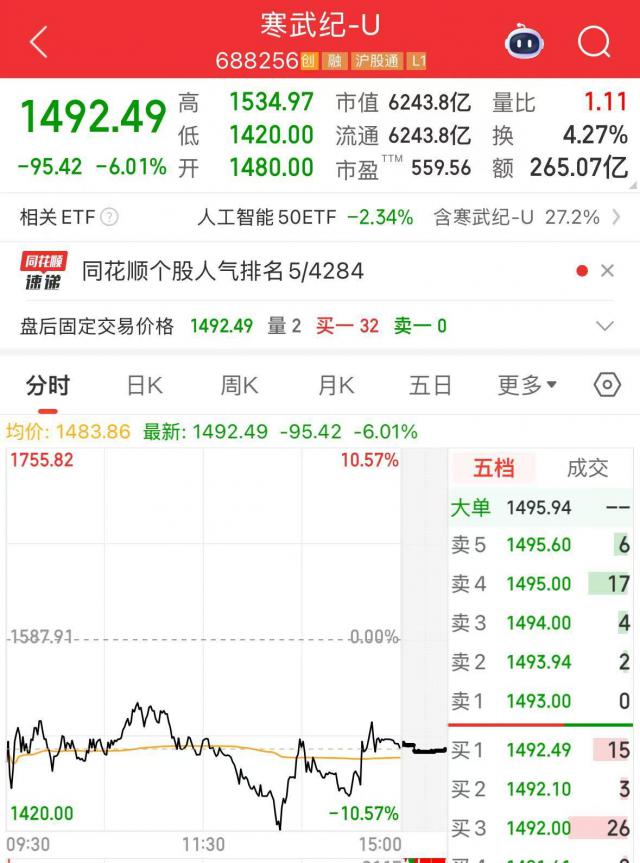Screen dimensions: 640x863
Task: Go back using the header arrow
Action: point(38,42)
